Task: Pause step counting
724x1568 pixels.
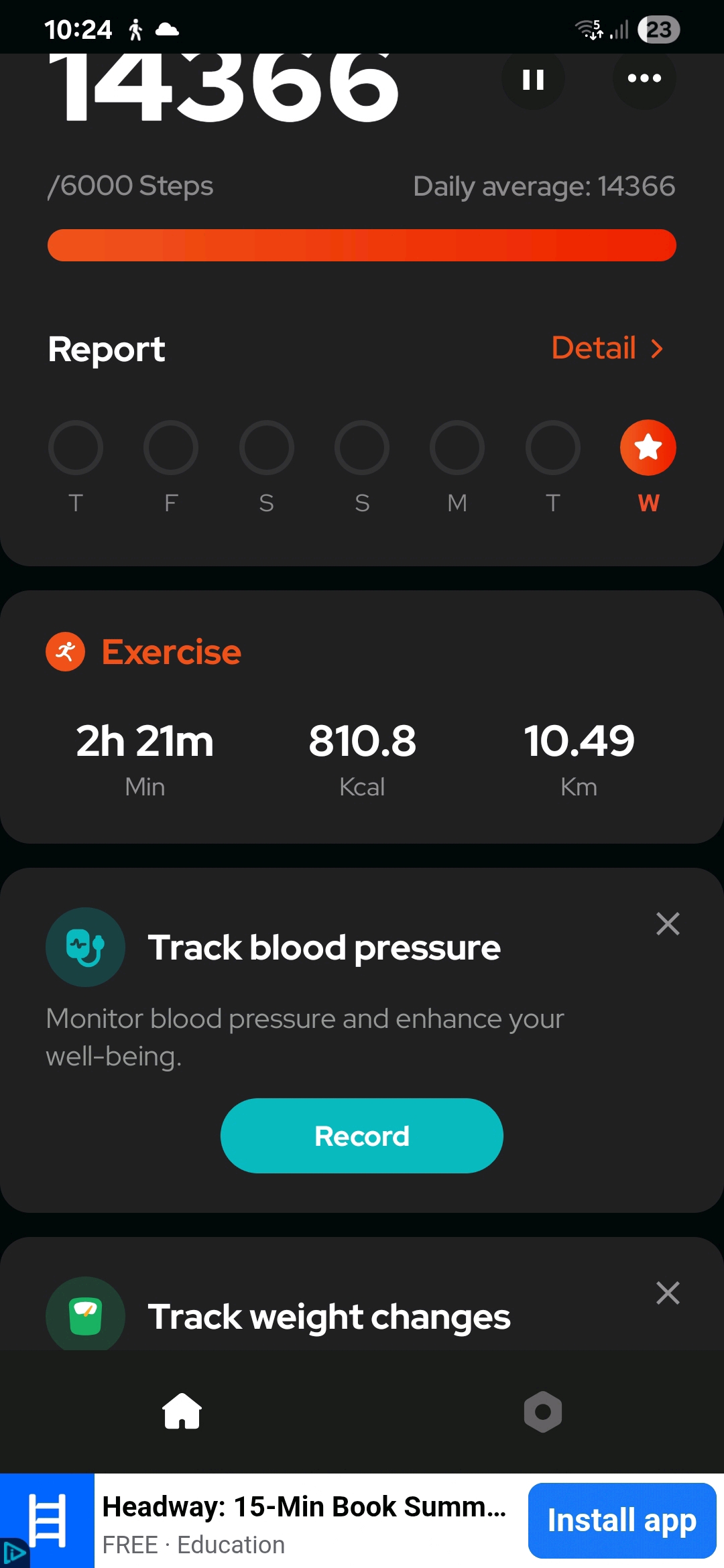Action: [x=533, y=80]
